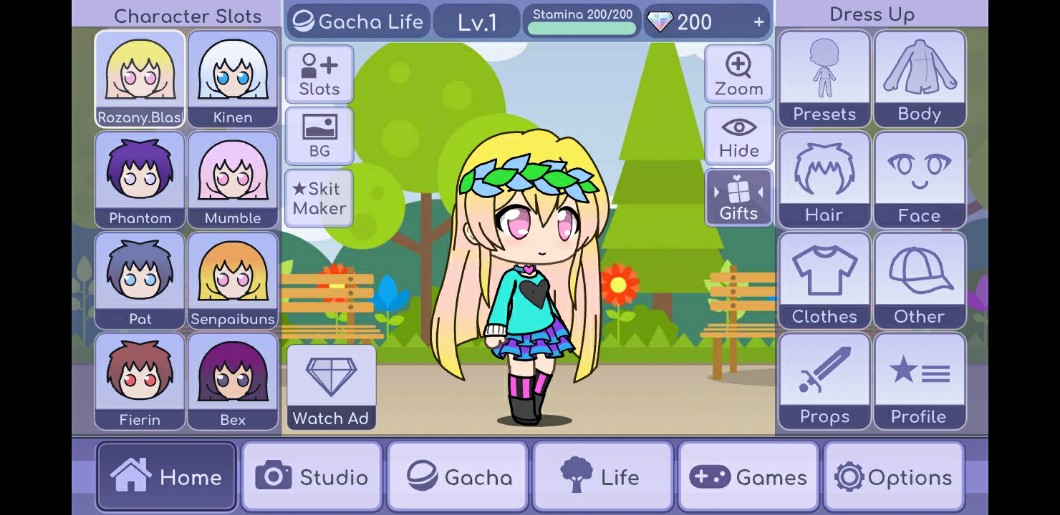The height and width of the screenshot is (515, 1060).
Task: Open Clothes dress up options
Action: (x=824, y=280)
